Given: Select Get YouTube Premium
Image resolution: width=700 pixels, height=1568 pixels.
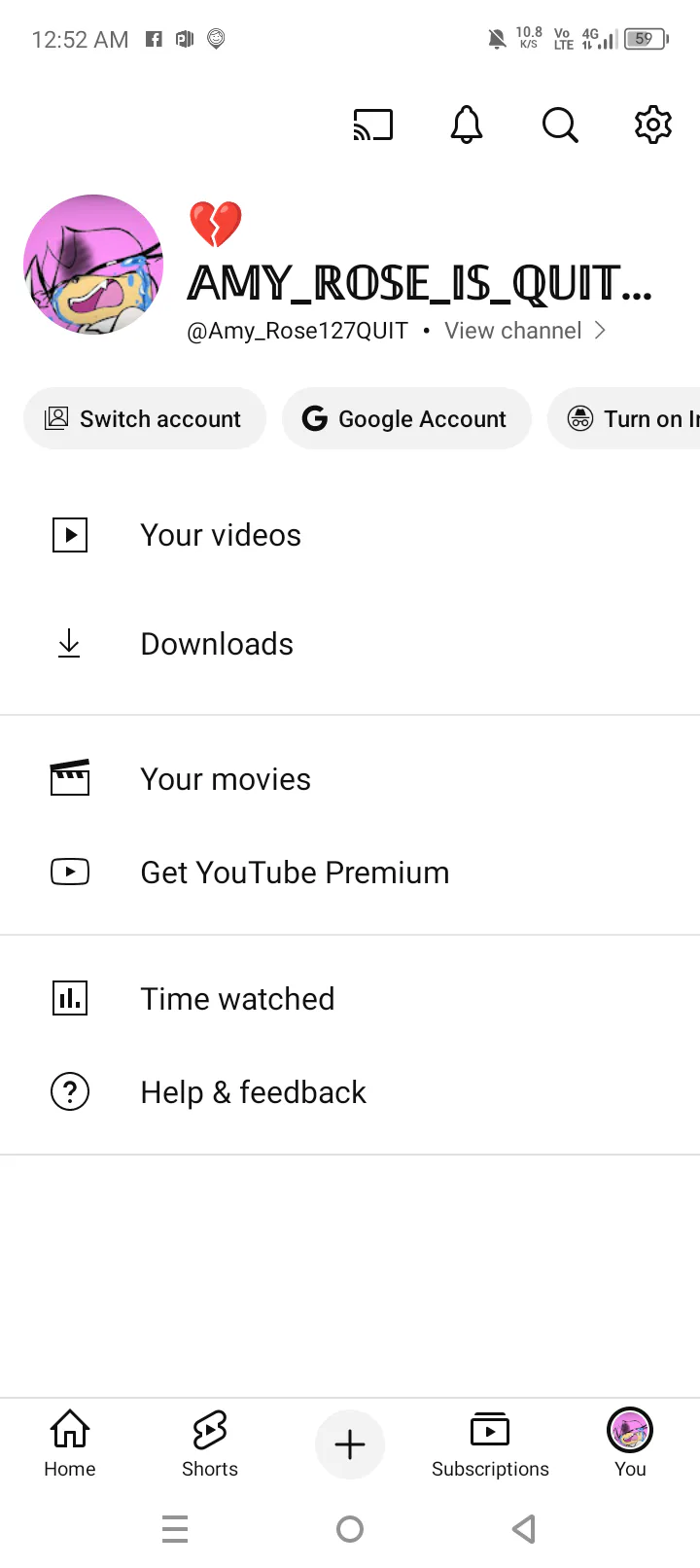Looking at the screenshot, I should coord(350,873).
